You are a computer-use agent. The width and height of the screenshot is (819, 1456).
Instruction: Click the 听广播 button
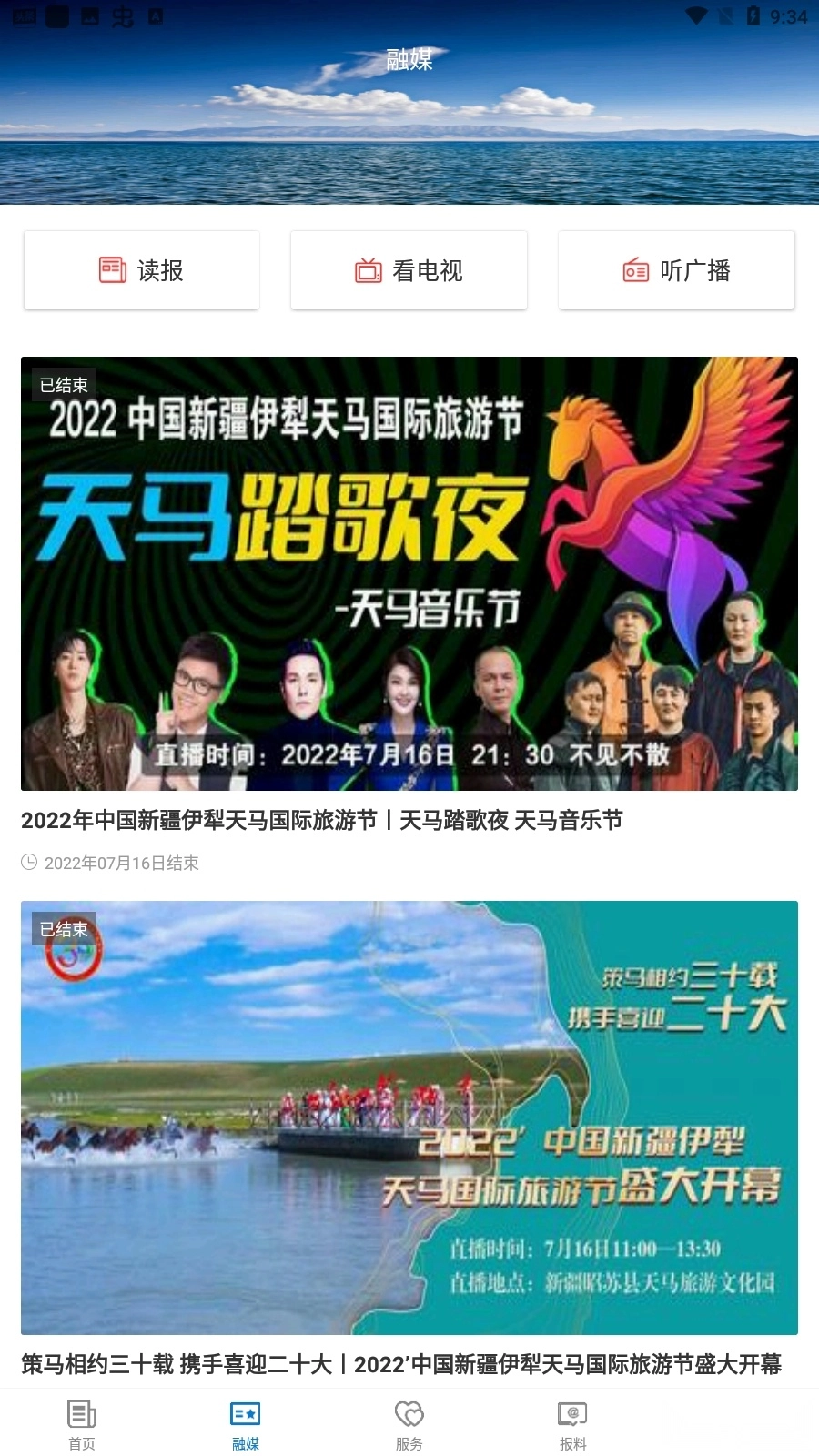pyautogui.click(x=676, y=270)
